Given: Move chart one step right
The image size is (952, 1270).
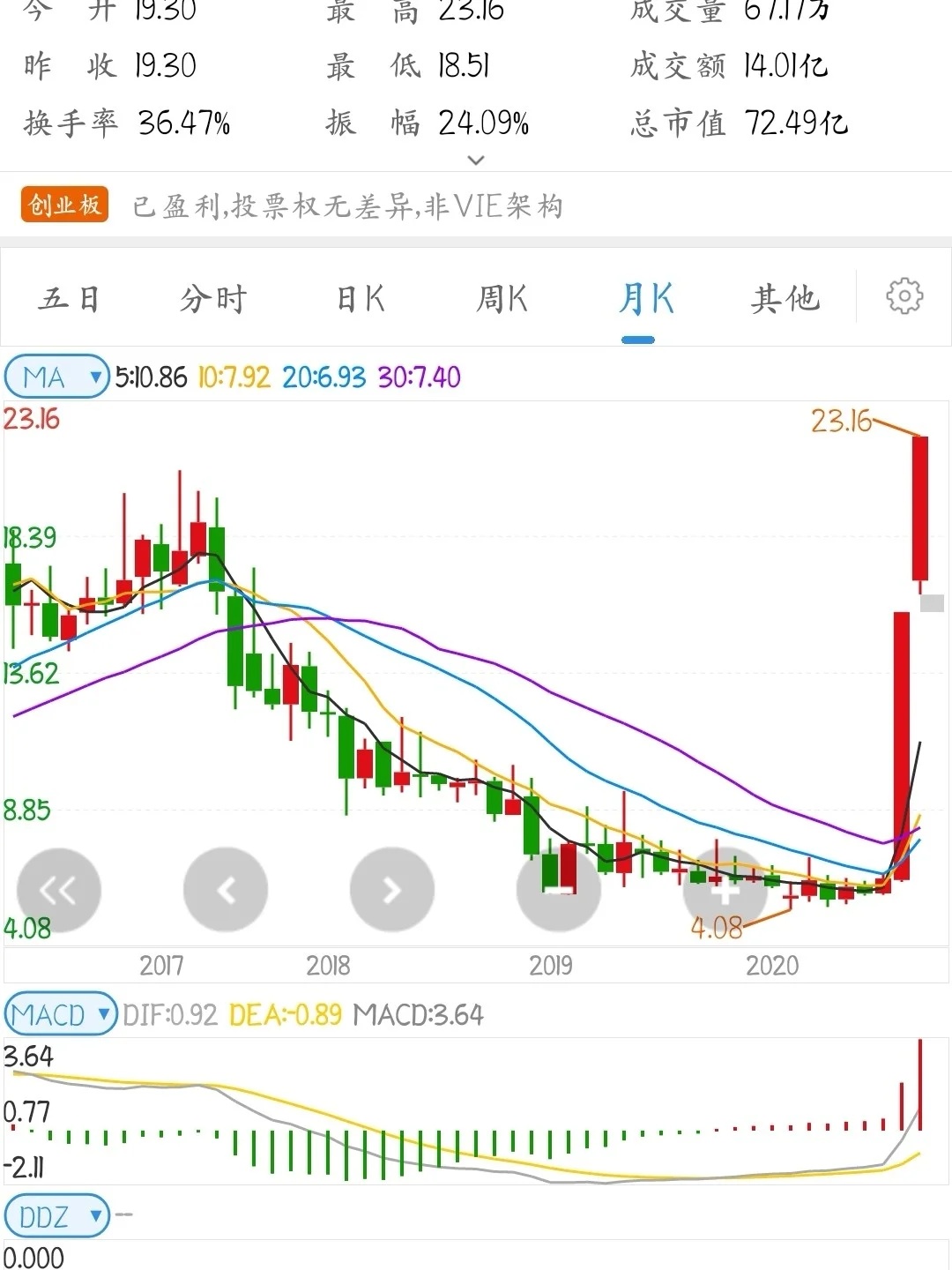Looking at the screenshot, I should 392,890.
